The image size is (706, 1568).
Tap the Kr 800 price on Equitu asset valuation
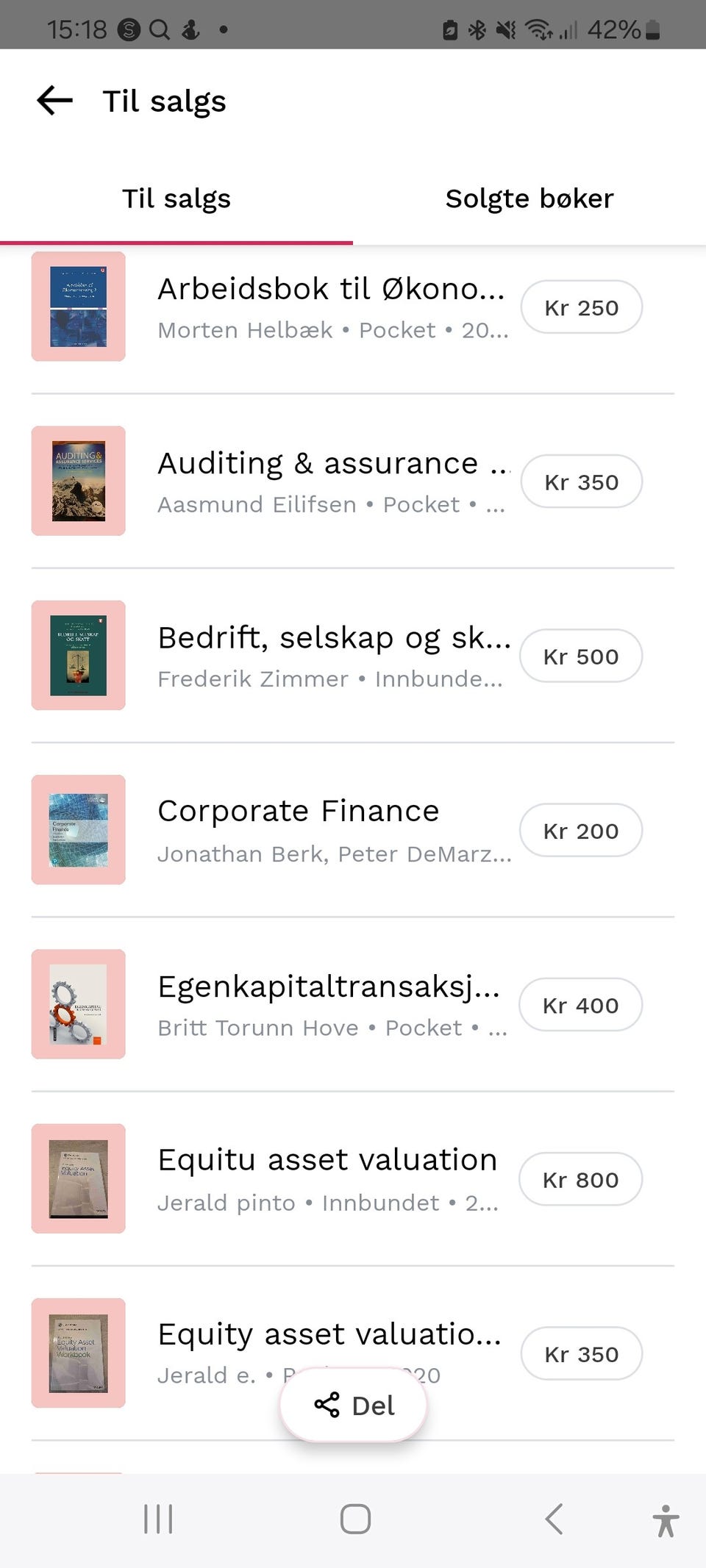(581, 1180)
